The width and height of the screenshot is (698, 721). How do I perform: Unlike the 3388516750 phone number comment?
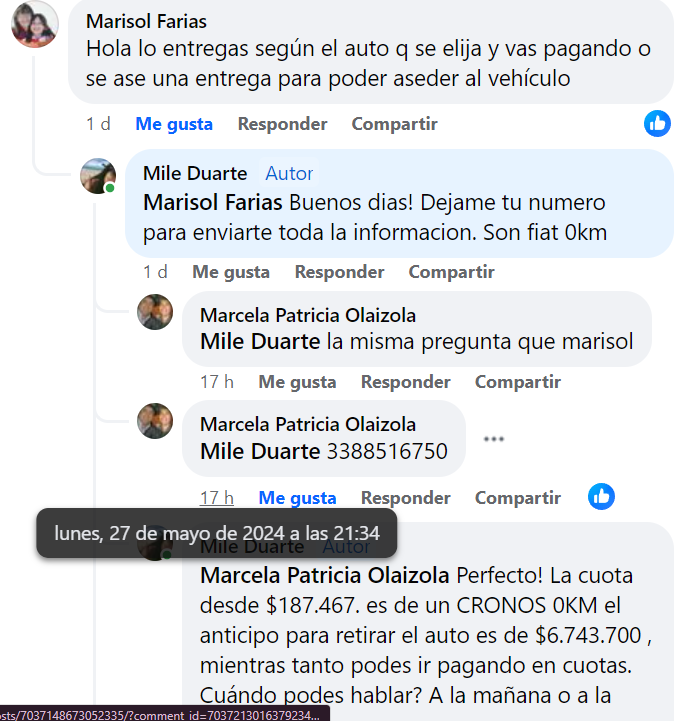(x=297, y=497)
